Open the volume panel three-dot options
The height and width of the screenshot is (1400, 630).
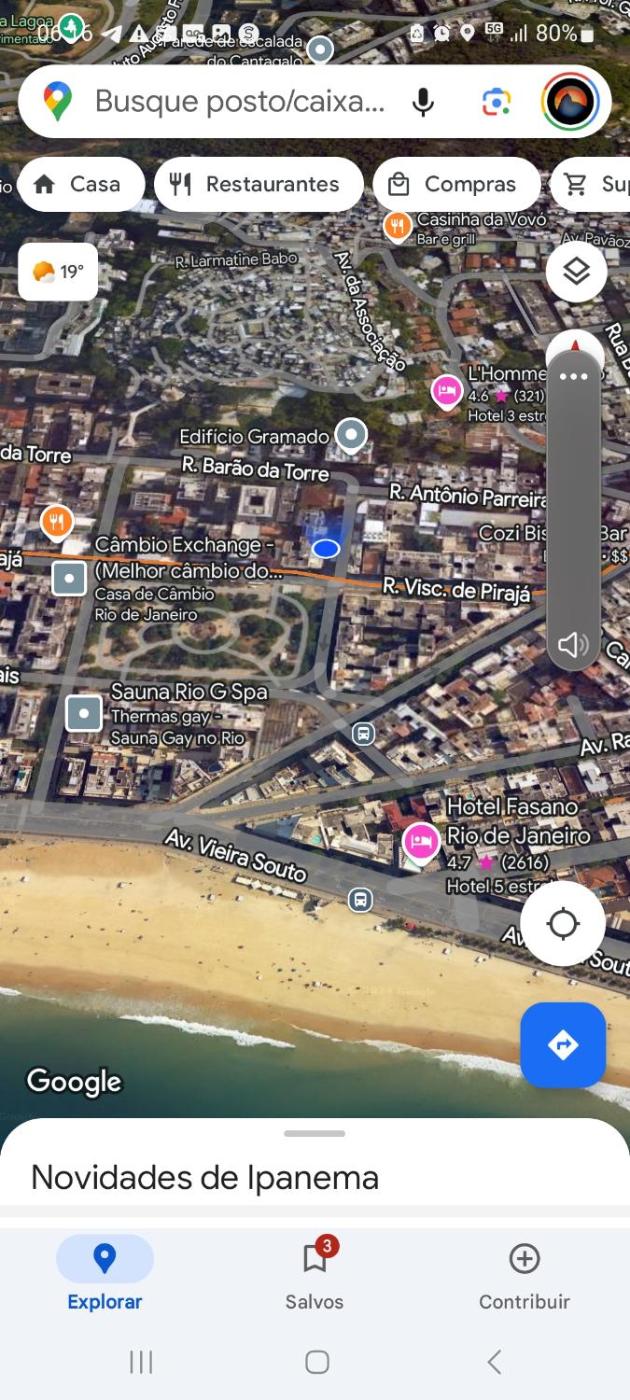574,377
